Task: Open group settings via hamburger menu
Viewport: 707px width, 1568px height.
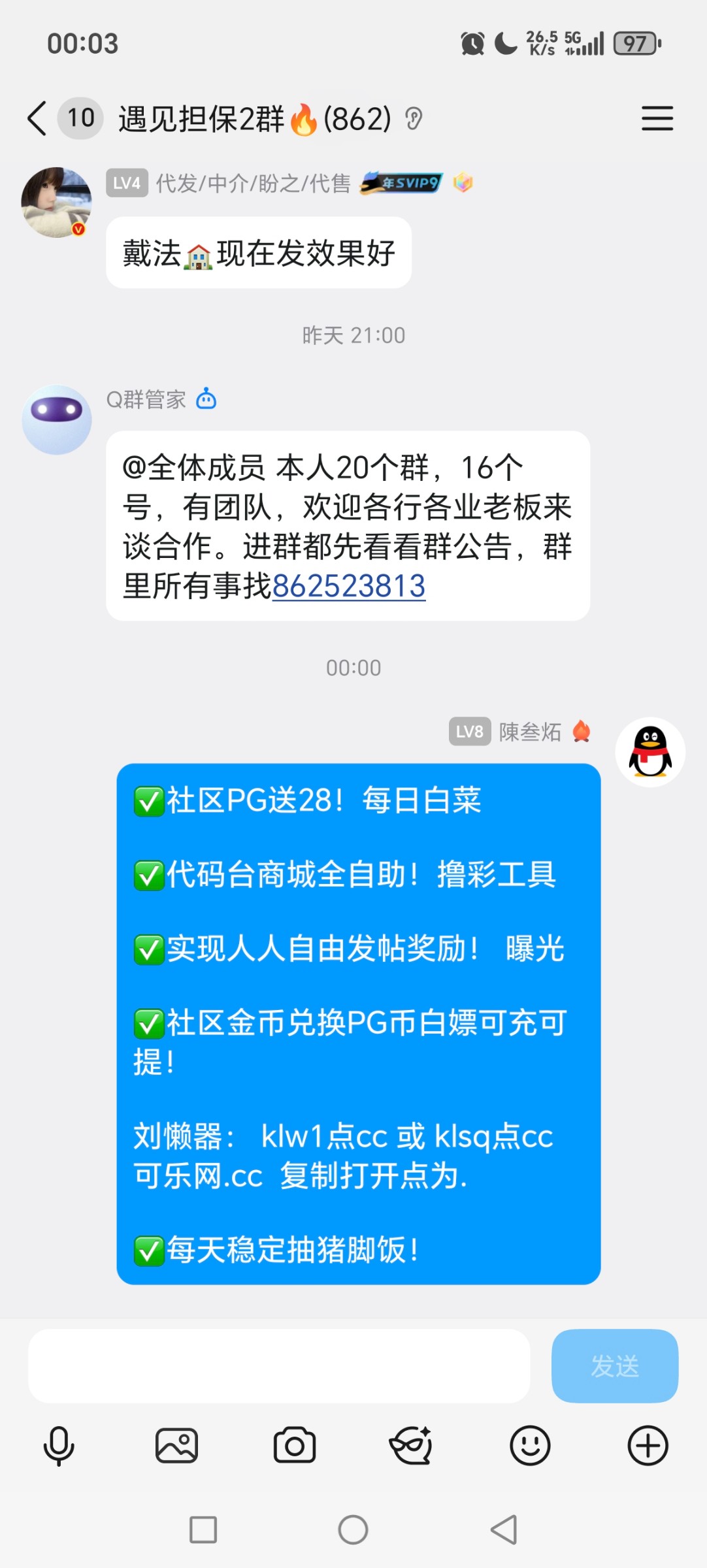Action: 658,120
